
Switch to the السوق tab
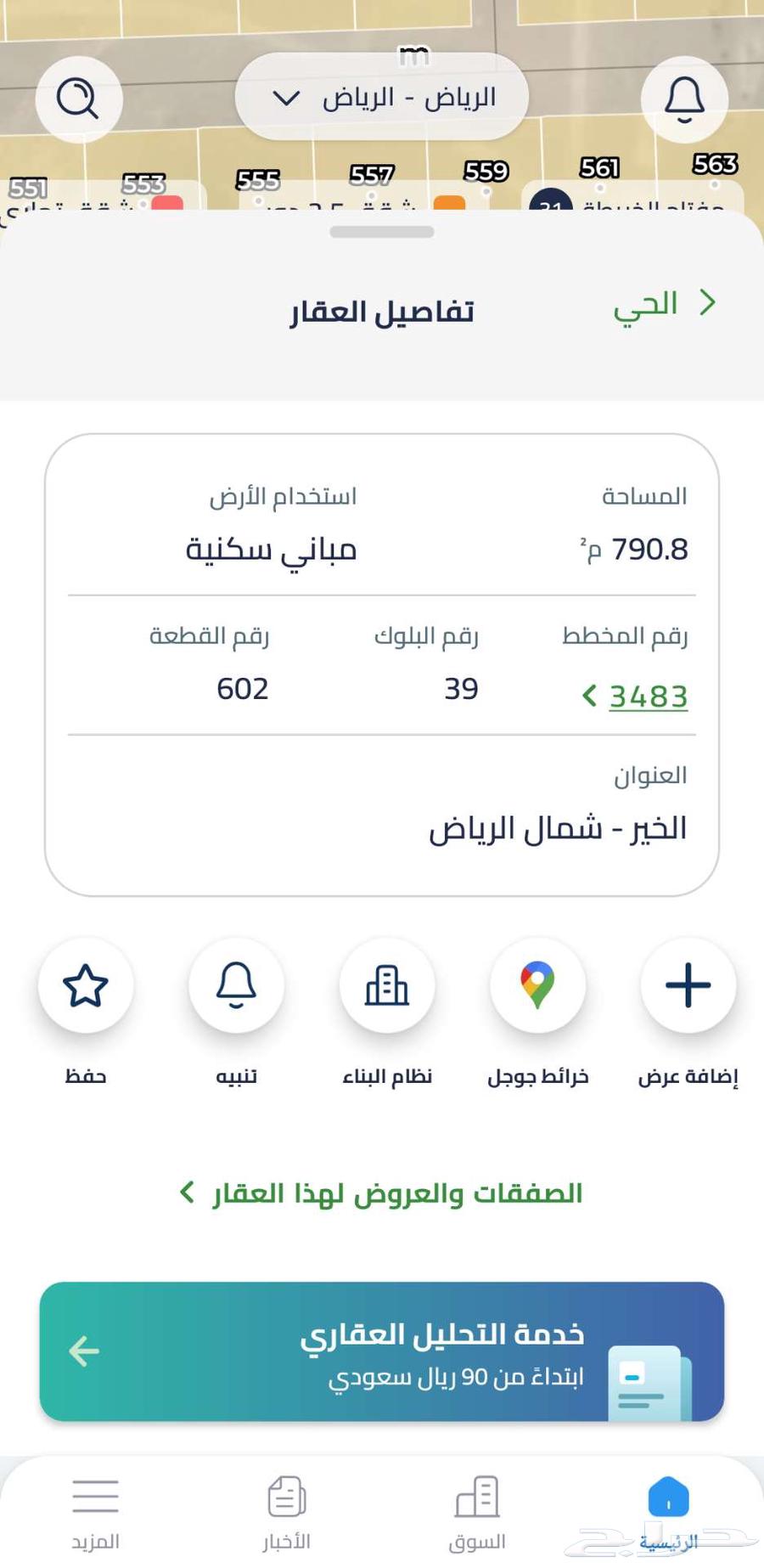pyautogui.click(x=477, y=1511)
